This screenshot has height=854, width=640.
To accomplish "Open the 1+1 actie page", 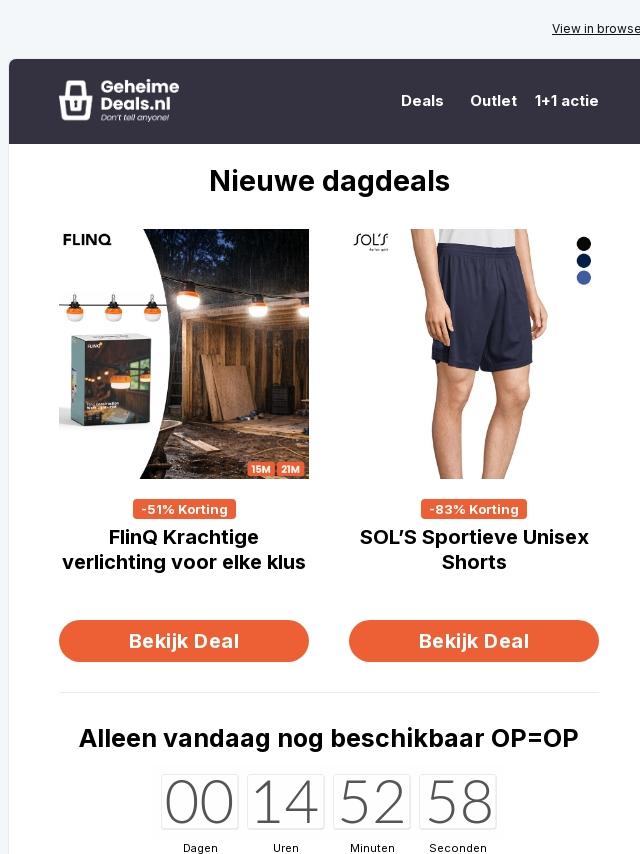I will (x=566, y=101).
